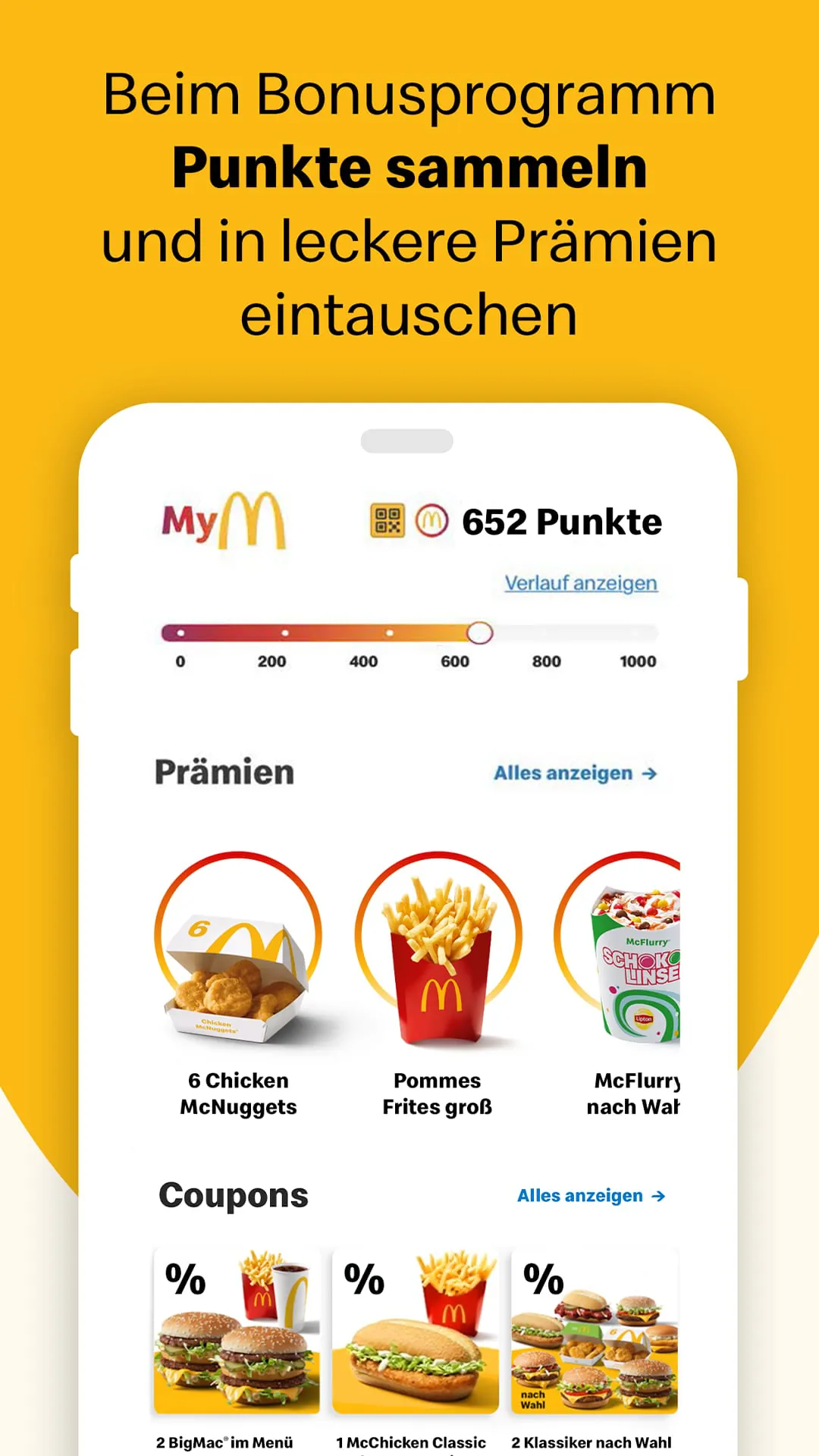The height and width of the screenshot is (1456, 819).
Task: Tap Alles anzeigen next to Prämien
Action: point(575,773)
